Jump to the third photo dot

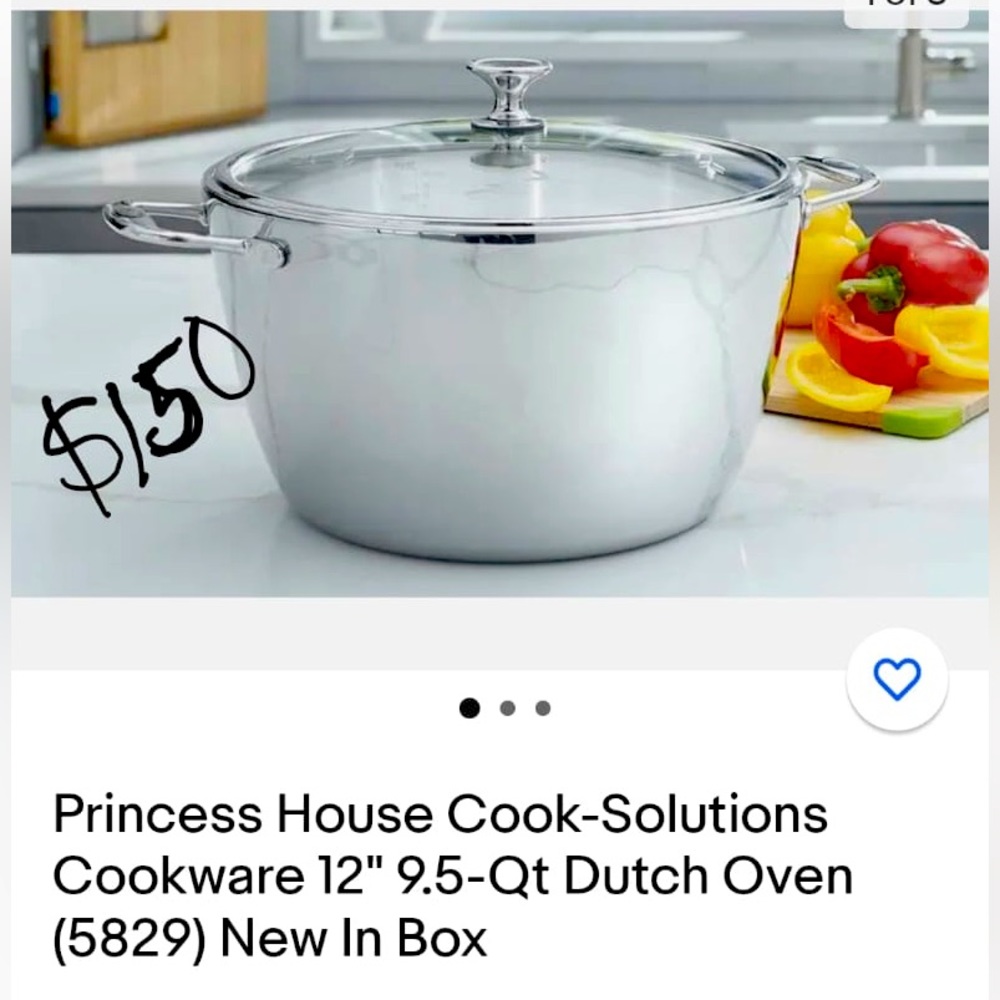(x=543, y=708)
